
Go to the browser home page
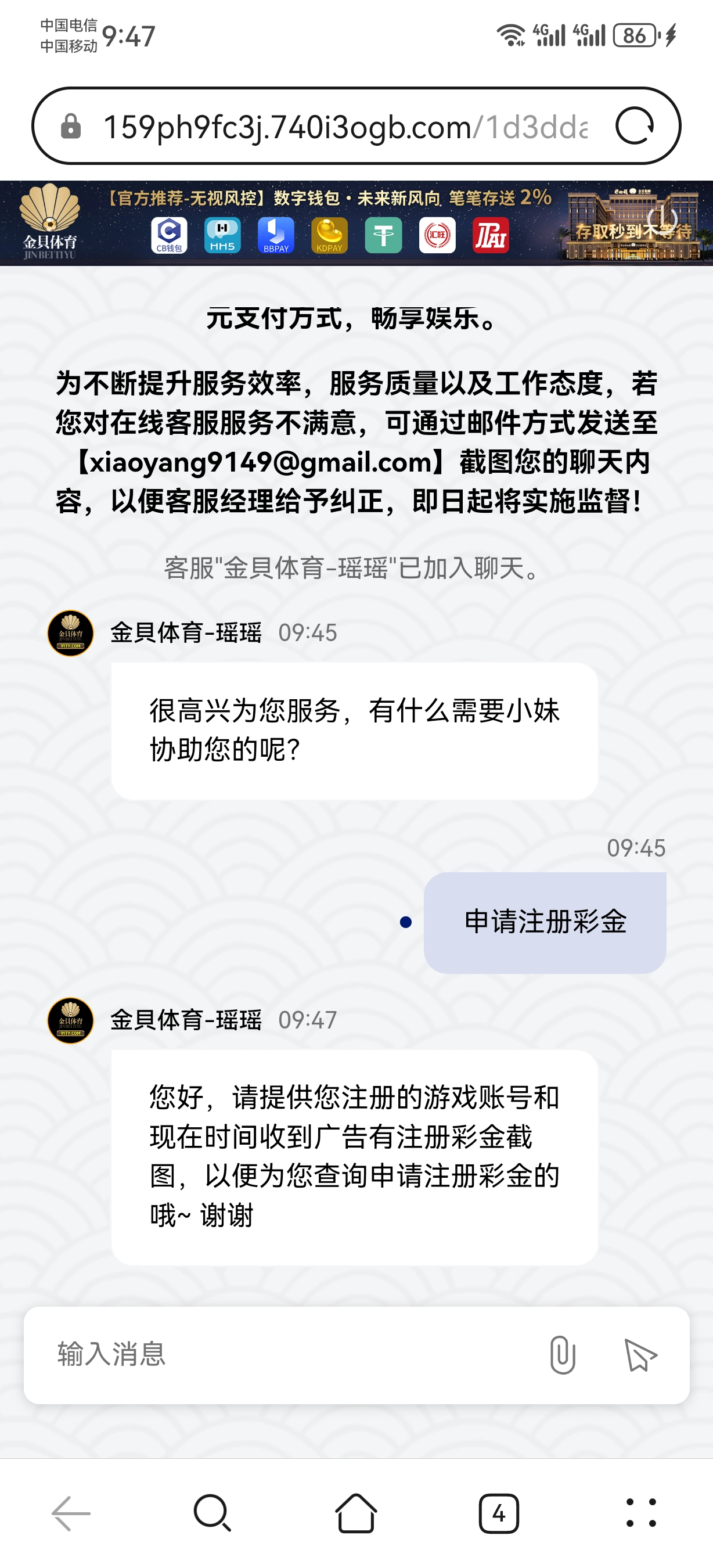[356, 1513]
